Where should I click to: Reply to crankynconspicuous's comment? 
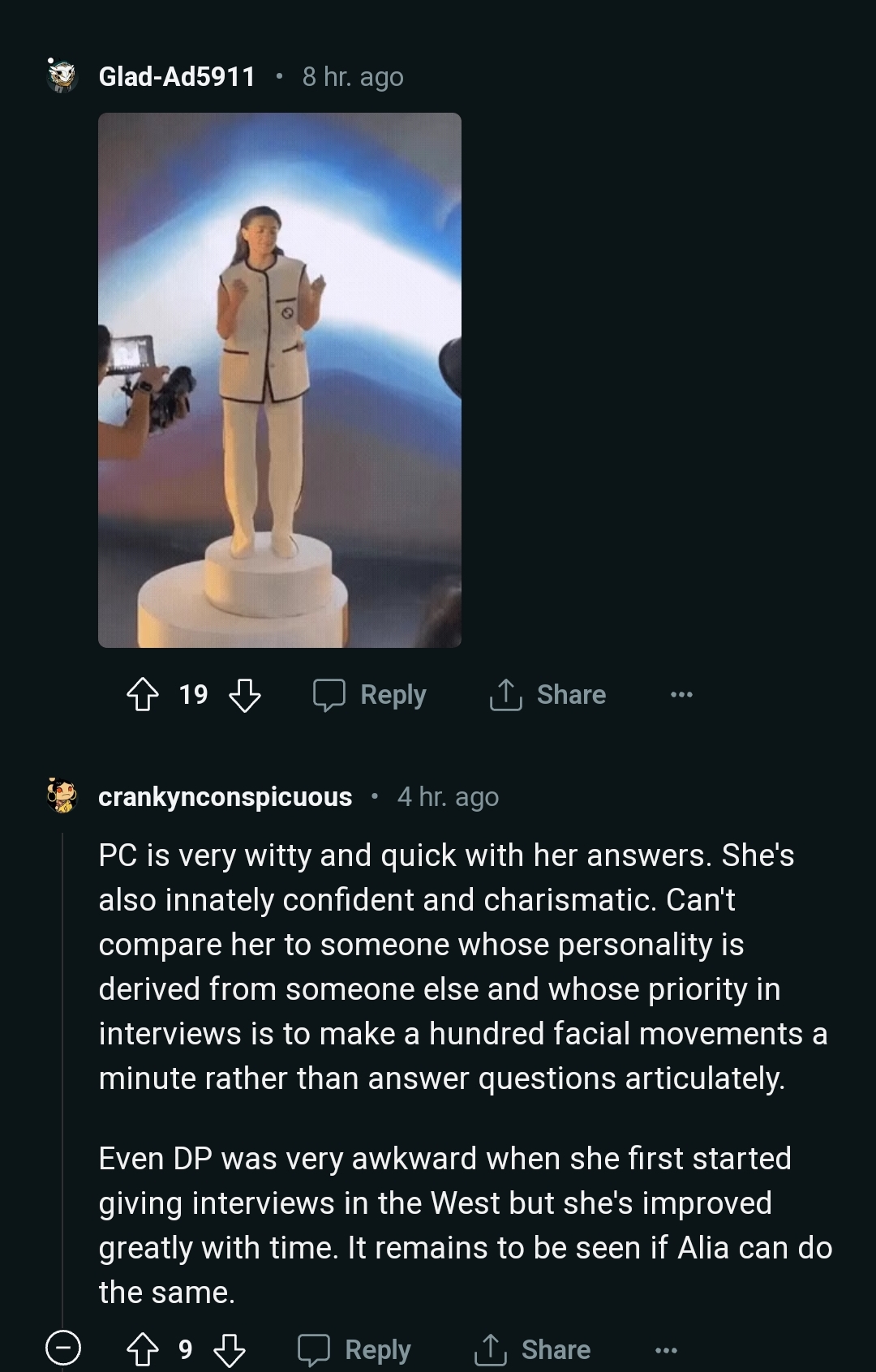[x=354, y=1349]
